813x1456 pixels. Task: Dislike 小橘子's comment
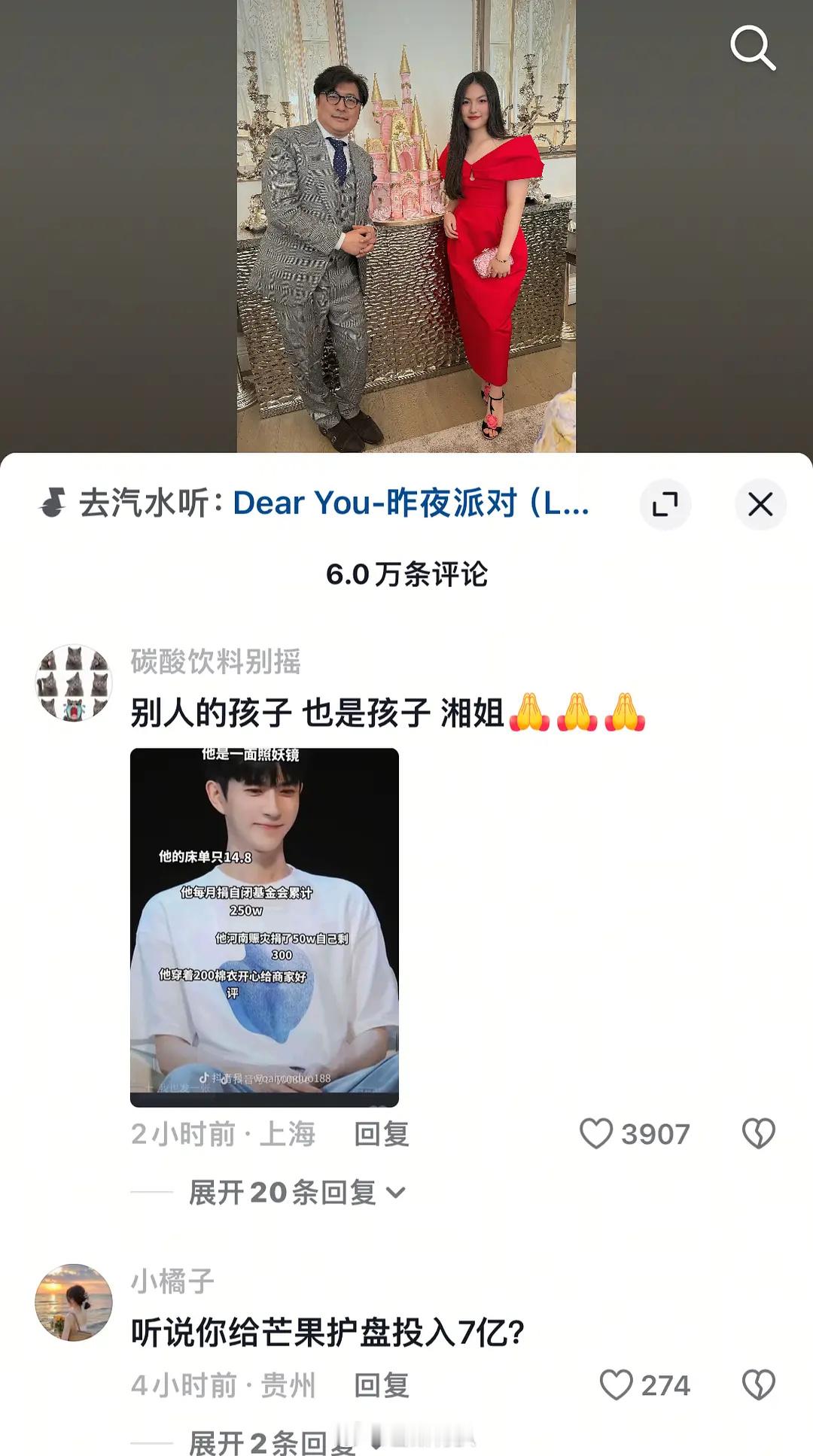coord(758,1385)
